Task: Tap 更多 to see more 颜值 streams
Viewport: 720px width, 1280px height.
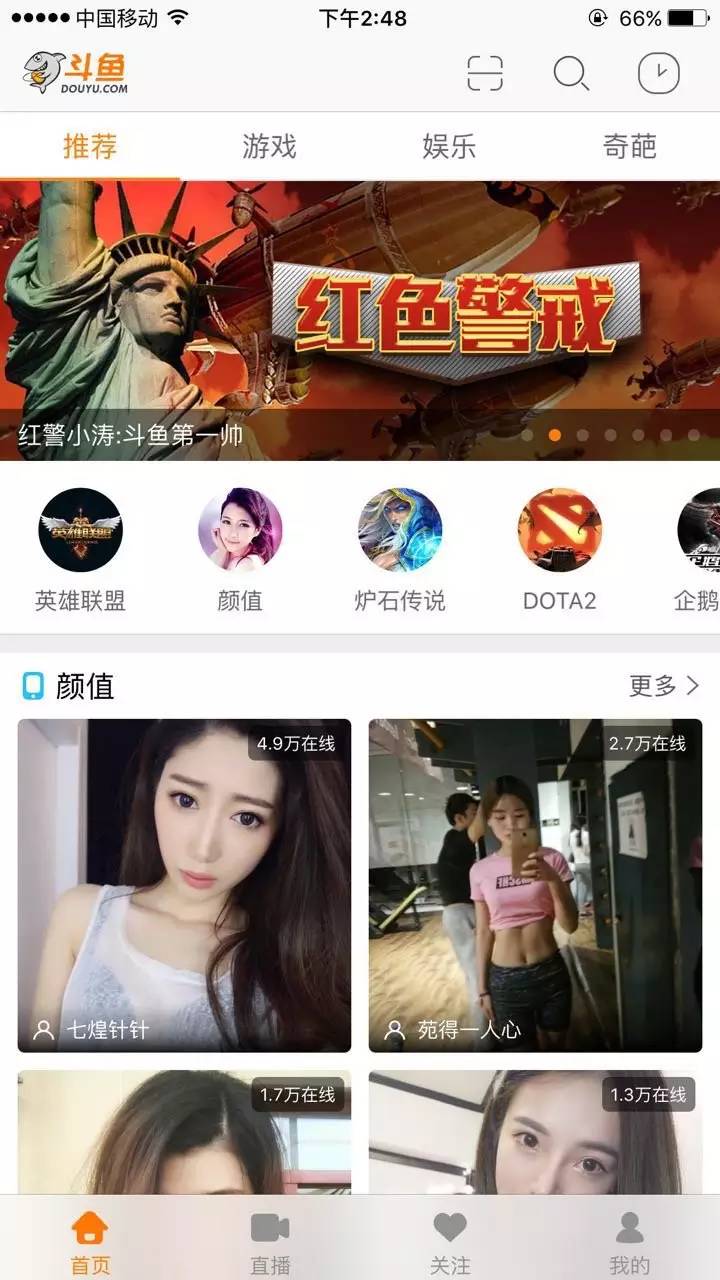Action: coord(663,686)
